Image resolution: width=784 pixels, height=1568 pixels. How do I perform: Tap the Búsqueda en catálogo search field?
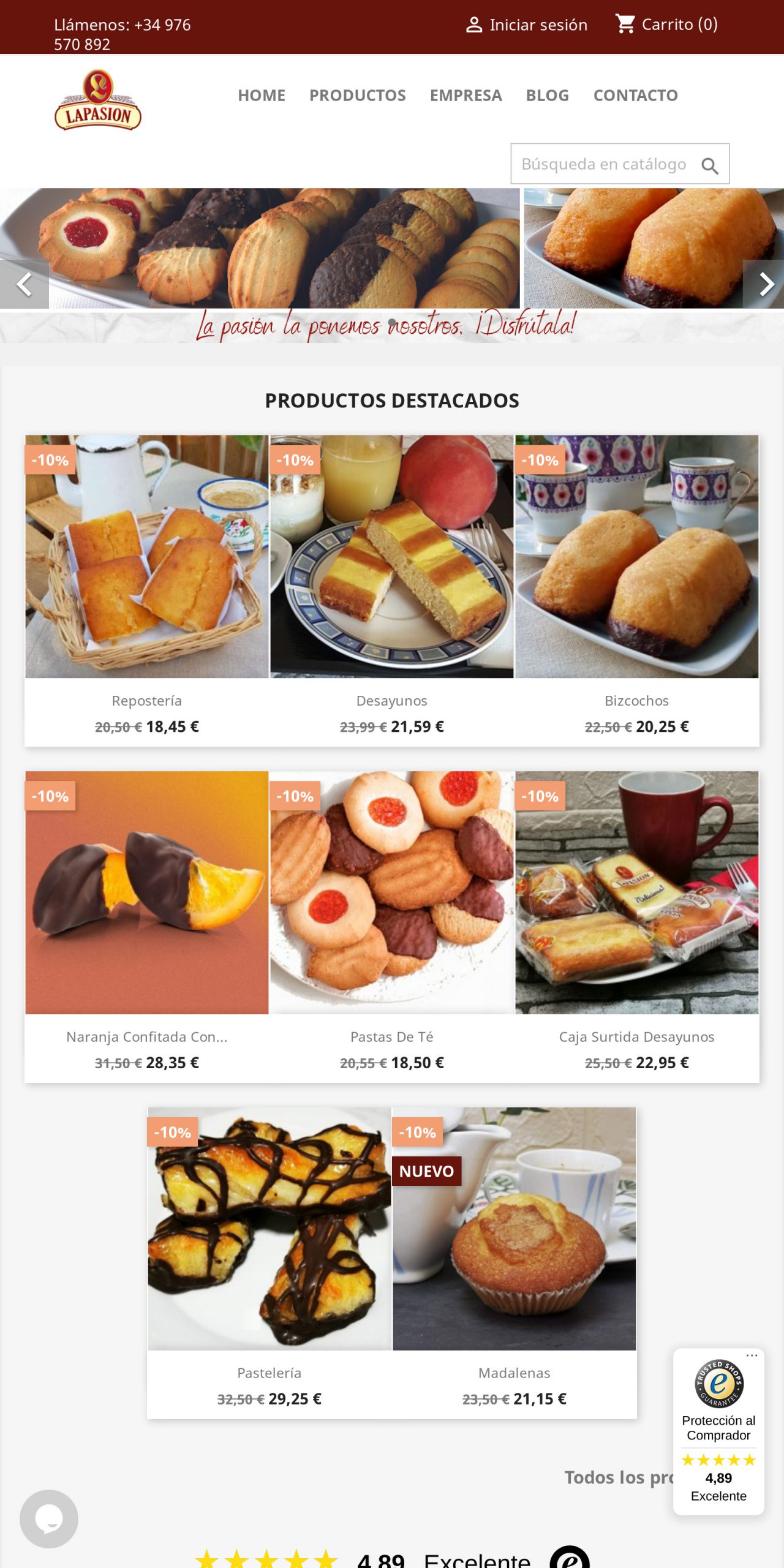tap(603, 164)
